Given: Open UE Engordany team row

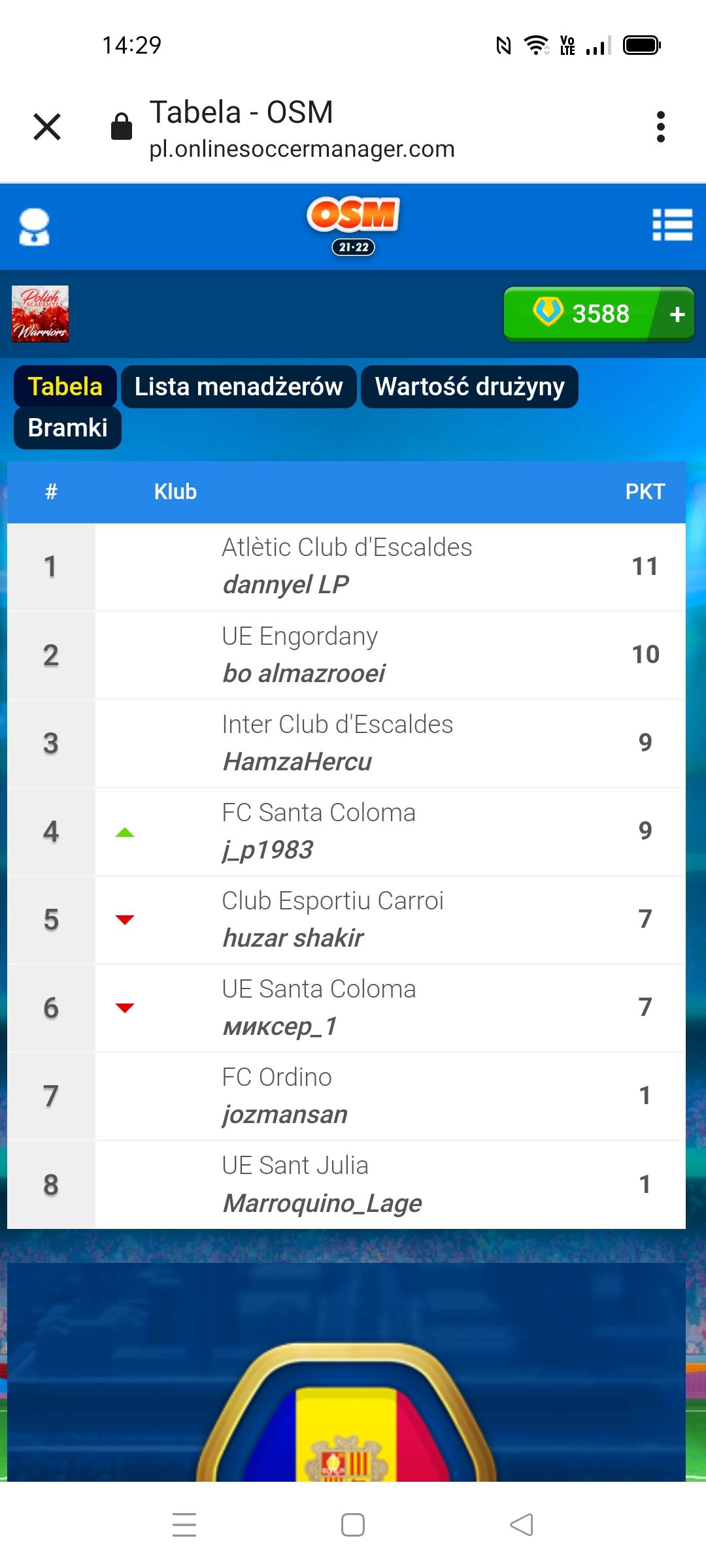Looking at the screenshot, I should click(346, 655).
